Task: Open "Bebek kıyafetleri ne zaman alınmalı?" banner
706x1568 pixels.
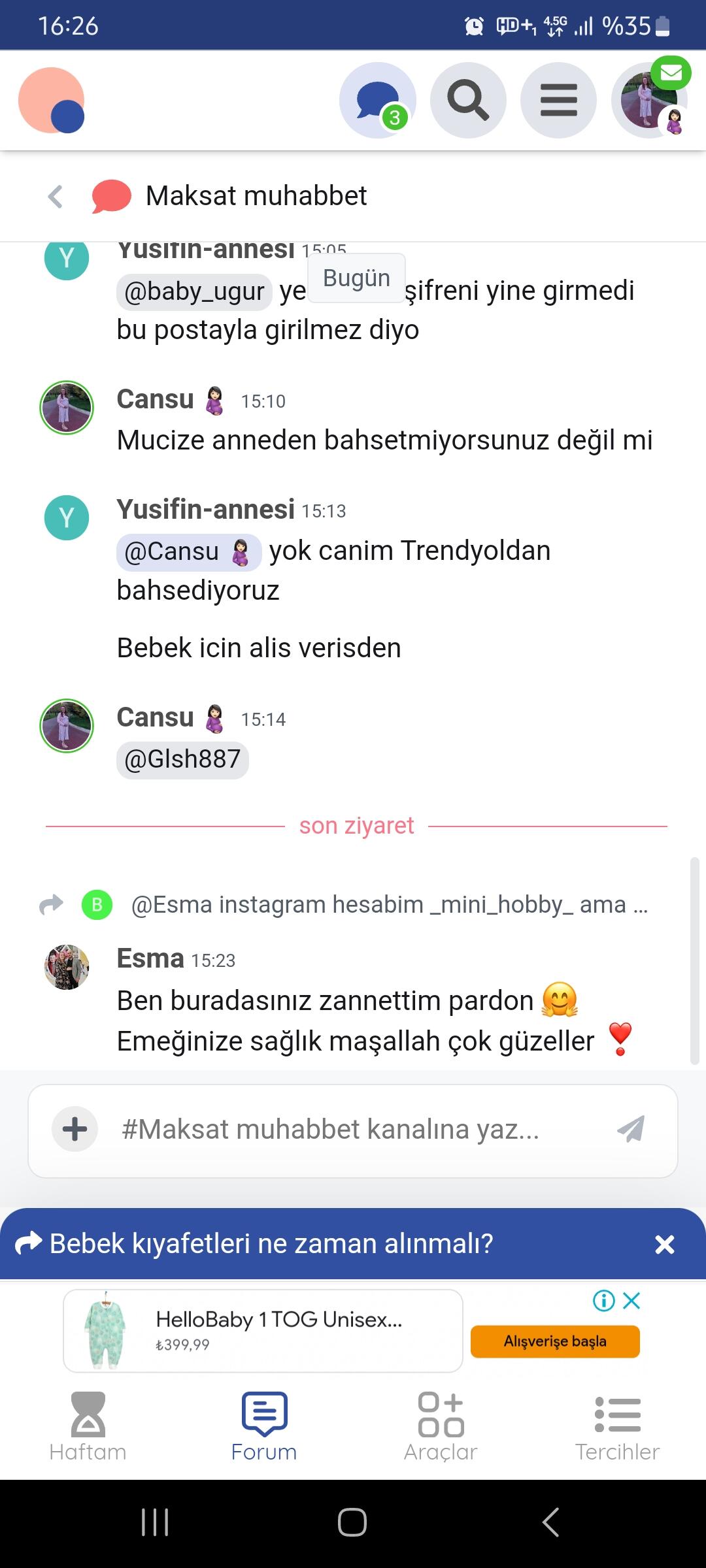Action: (x=271, y=1243)
